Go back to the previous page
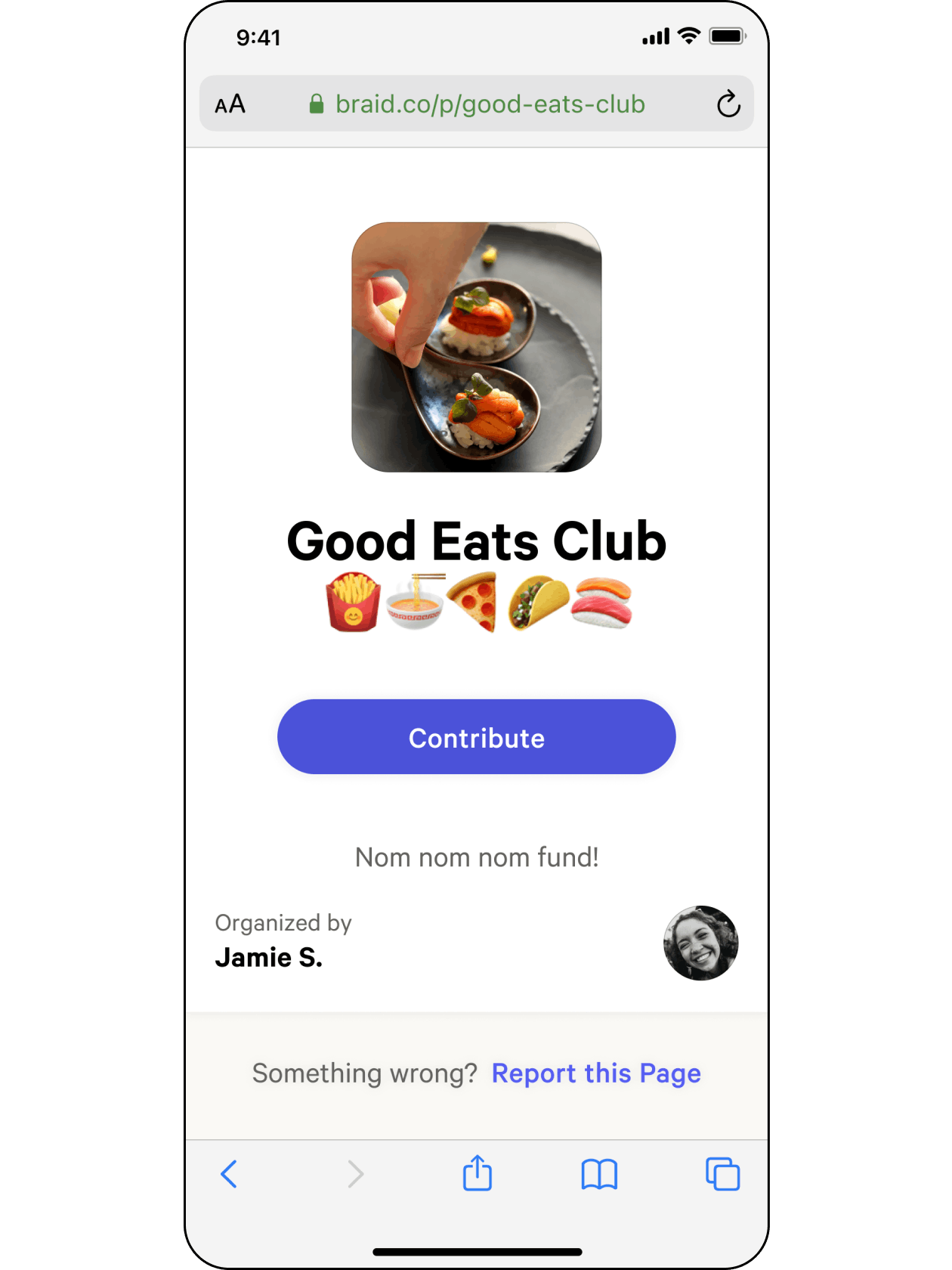Viewport: 952px width, 1270px height. (x=230, y=1174)
